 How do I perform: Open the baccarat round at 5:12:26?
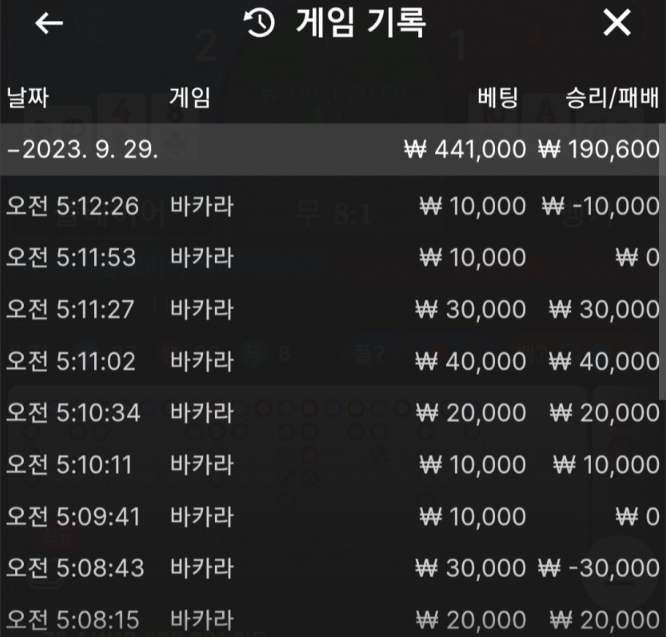coord(333,206)
